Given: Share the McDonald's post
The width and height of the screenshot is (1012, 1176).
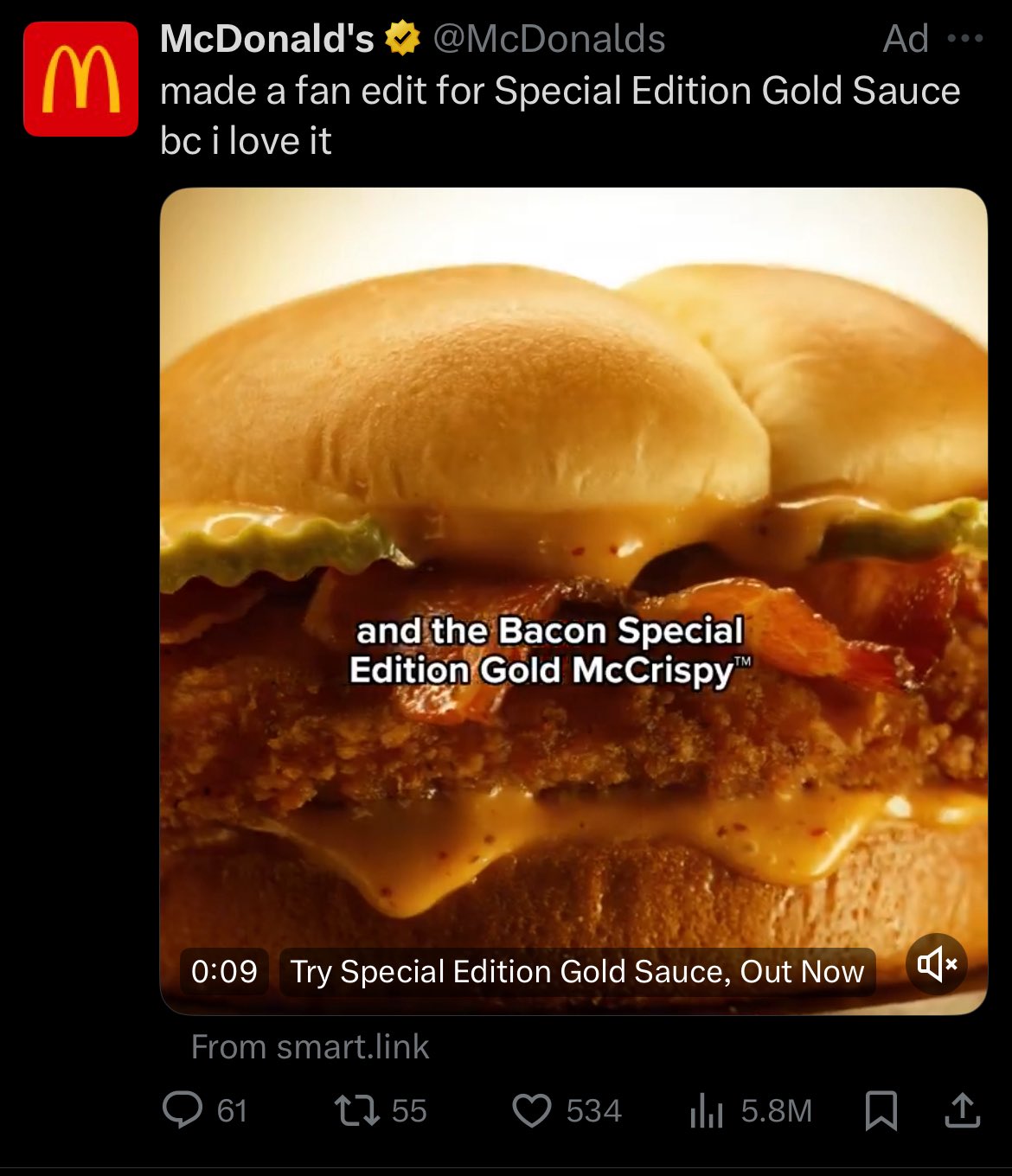Looking at the screenshot, I should tap(962, 1110).
